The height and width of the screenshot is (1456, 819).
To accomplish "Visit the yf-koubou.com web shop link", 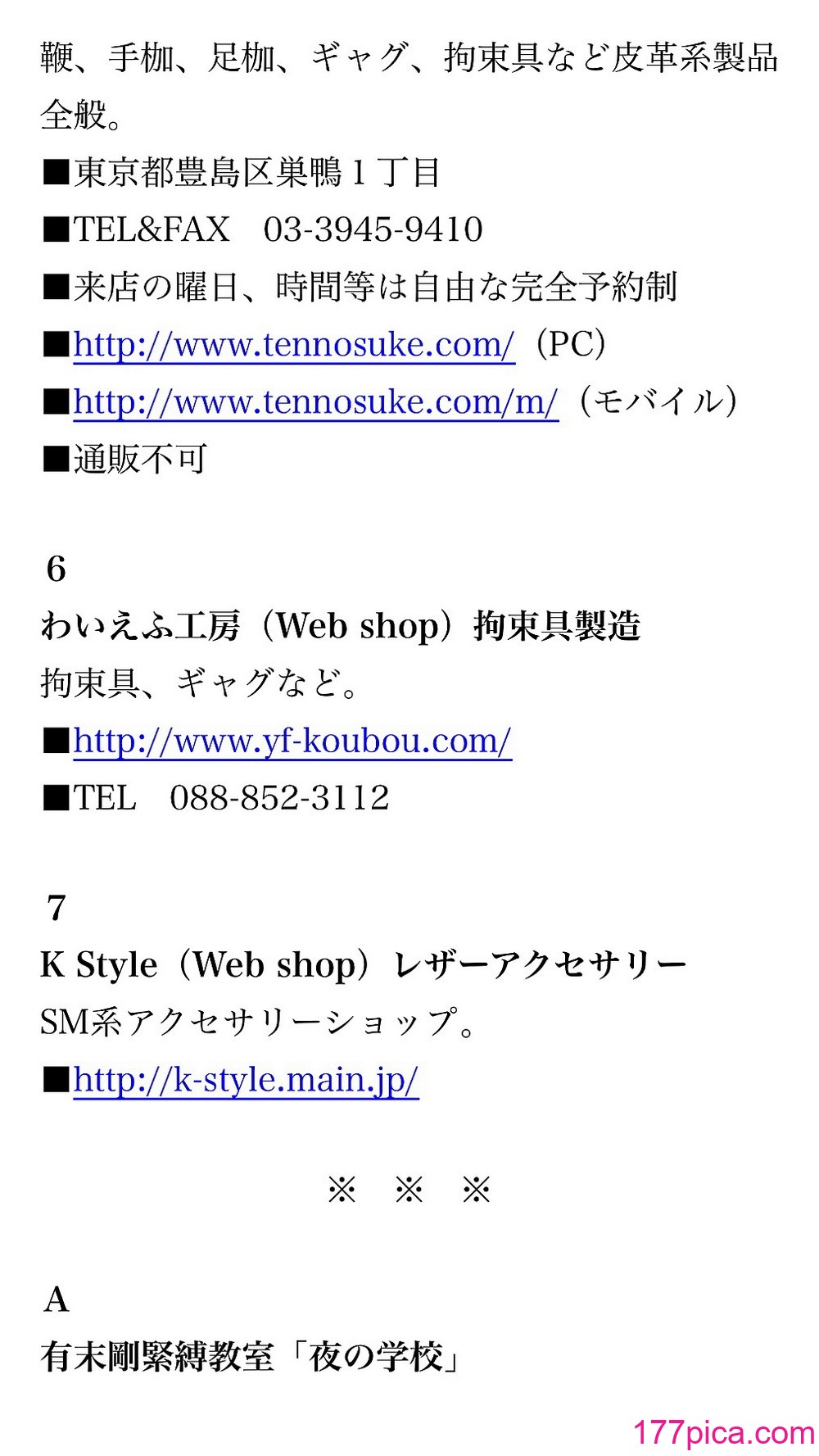I will [x=292, y=741].
